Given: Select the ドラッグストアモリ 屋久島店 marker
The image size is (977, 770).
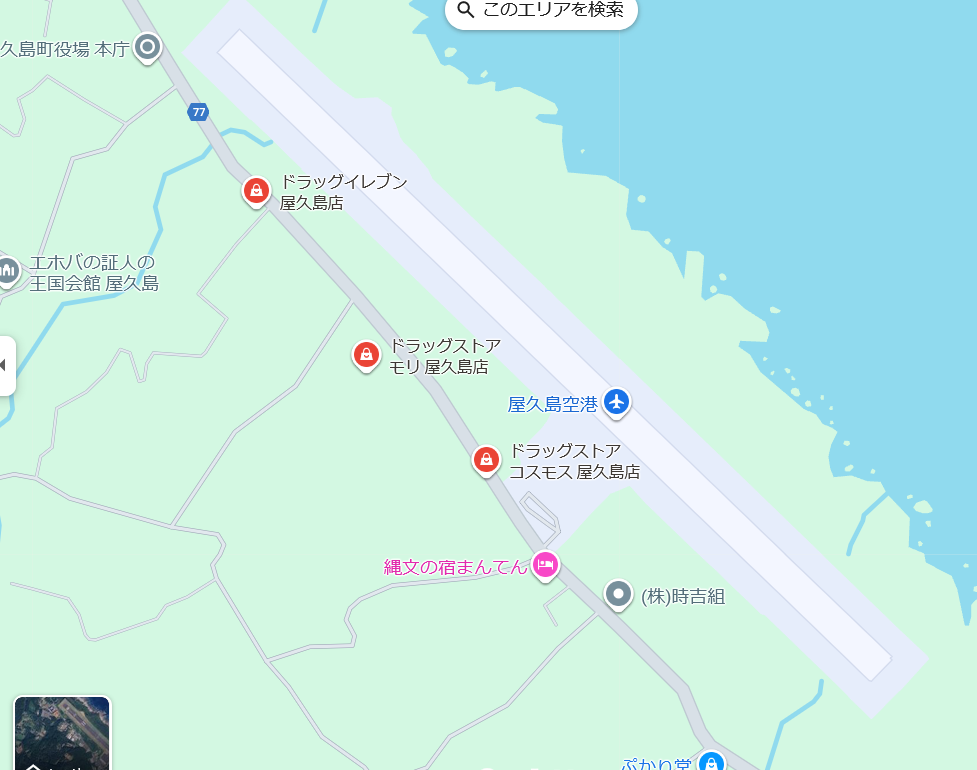Looking at the screenshot, I should (x=367, y=354).
